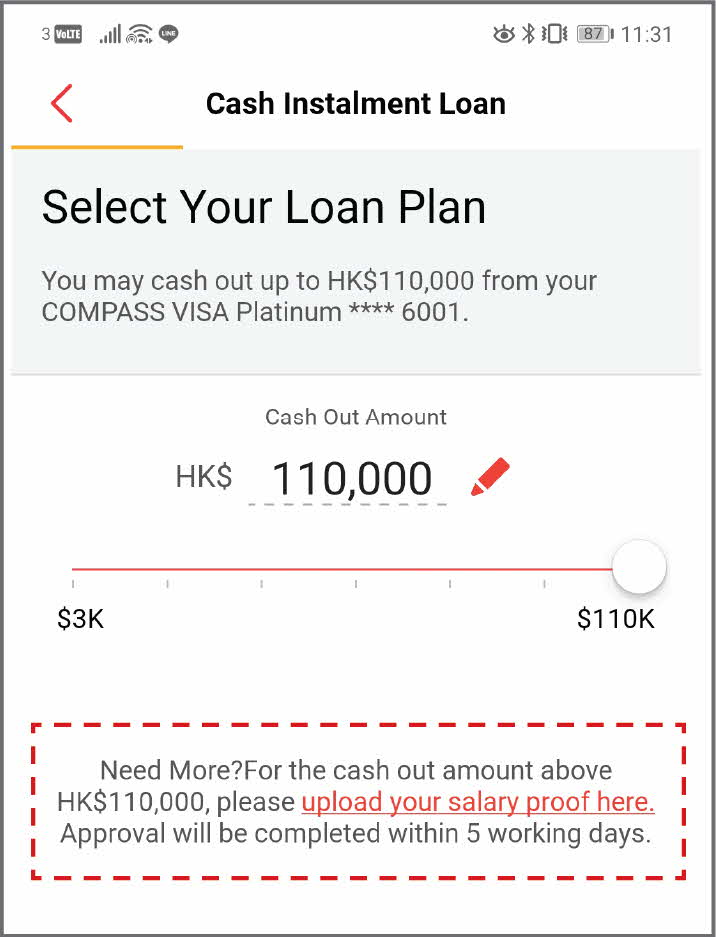Go back using the red arrow
Screen dimensions: 716x937
pyautogui.click(x=62, y=104)
